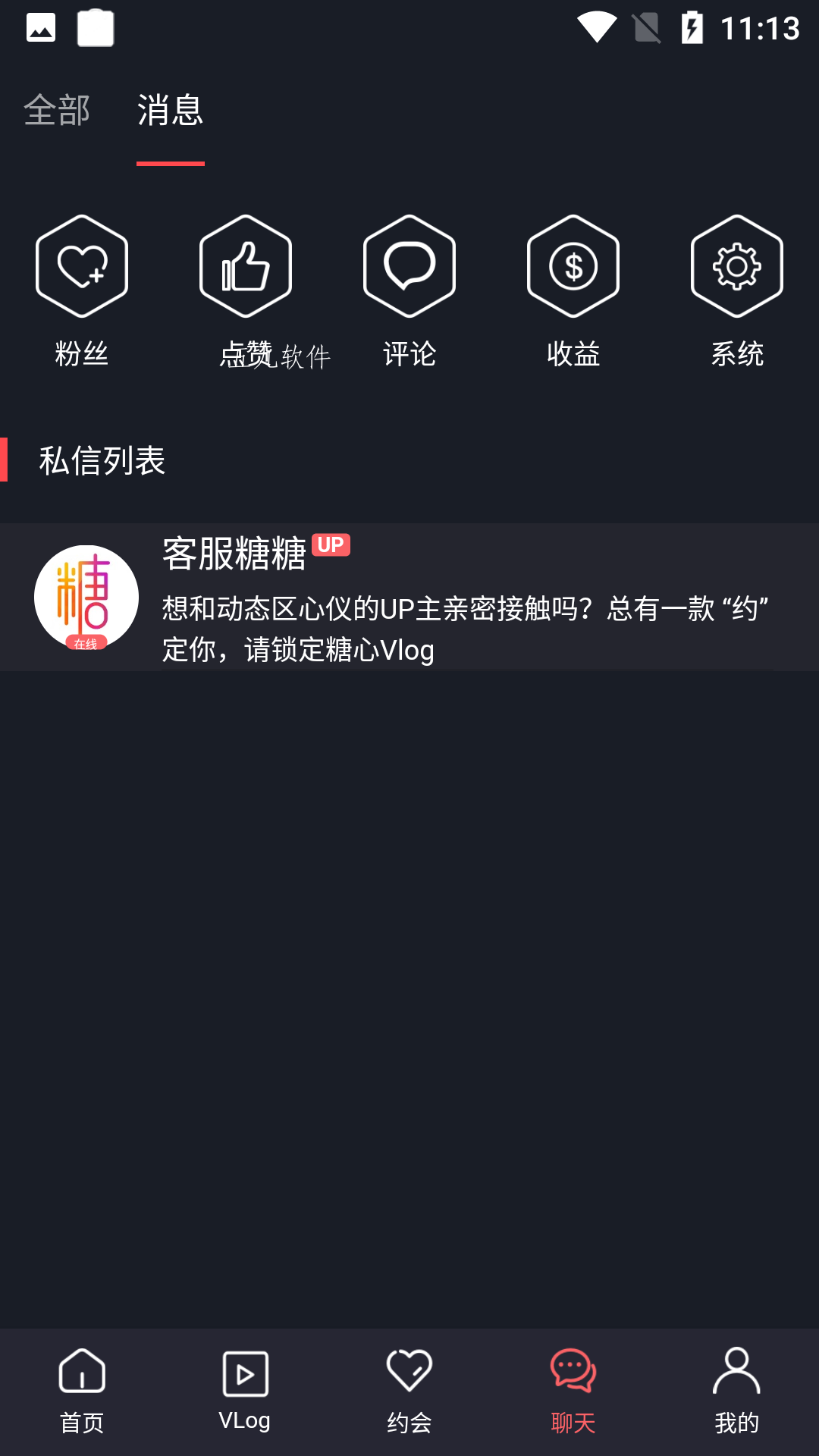Select the 消息 tab

171,111
